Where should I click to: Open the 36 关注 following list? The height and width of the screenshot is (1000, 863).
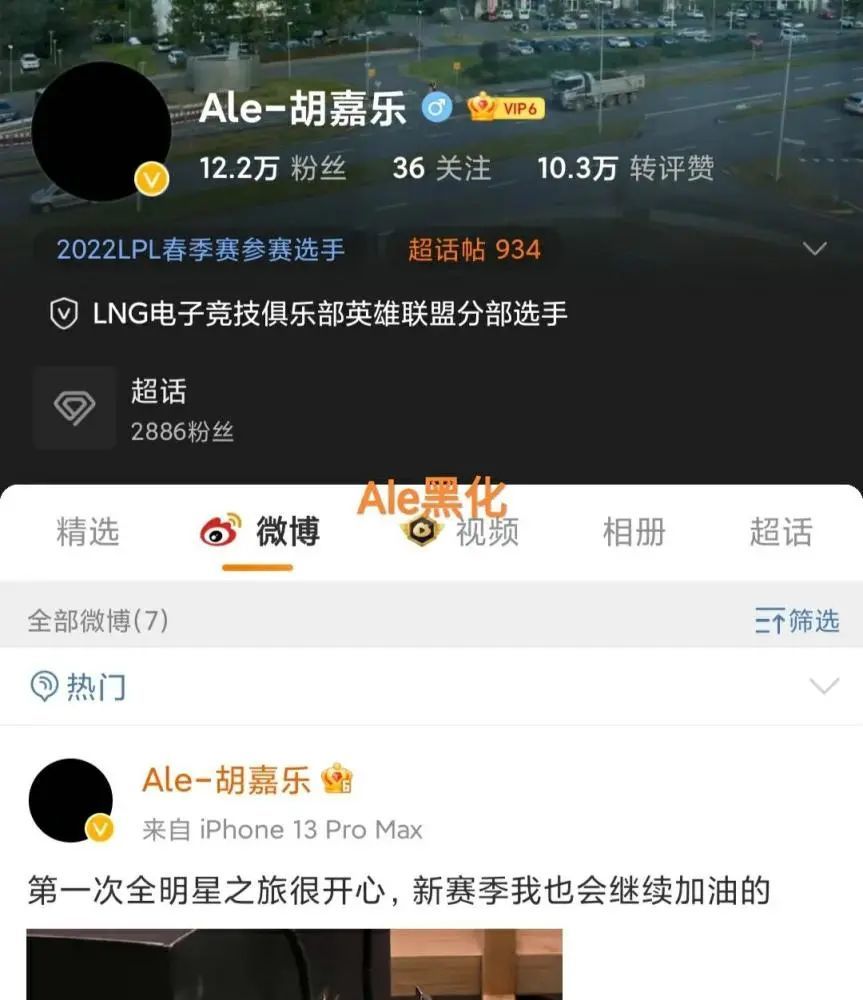pos(441,168)
